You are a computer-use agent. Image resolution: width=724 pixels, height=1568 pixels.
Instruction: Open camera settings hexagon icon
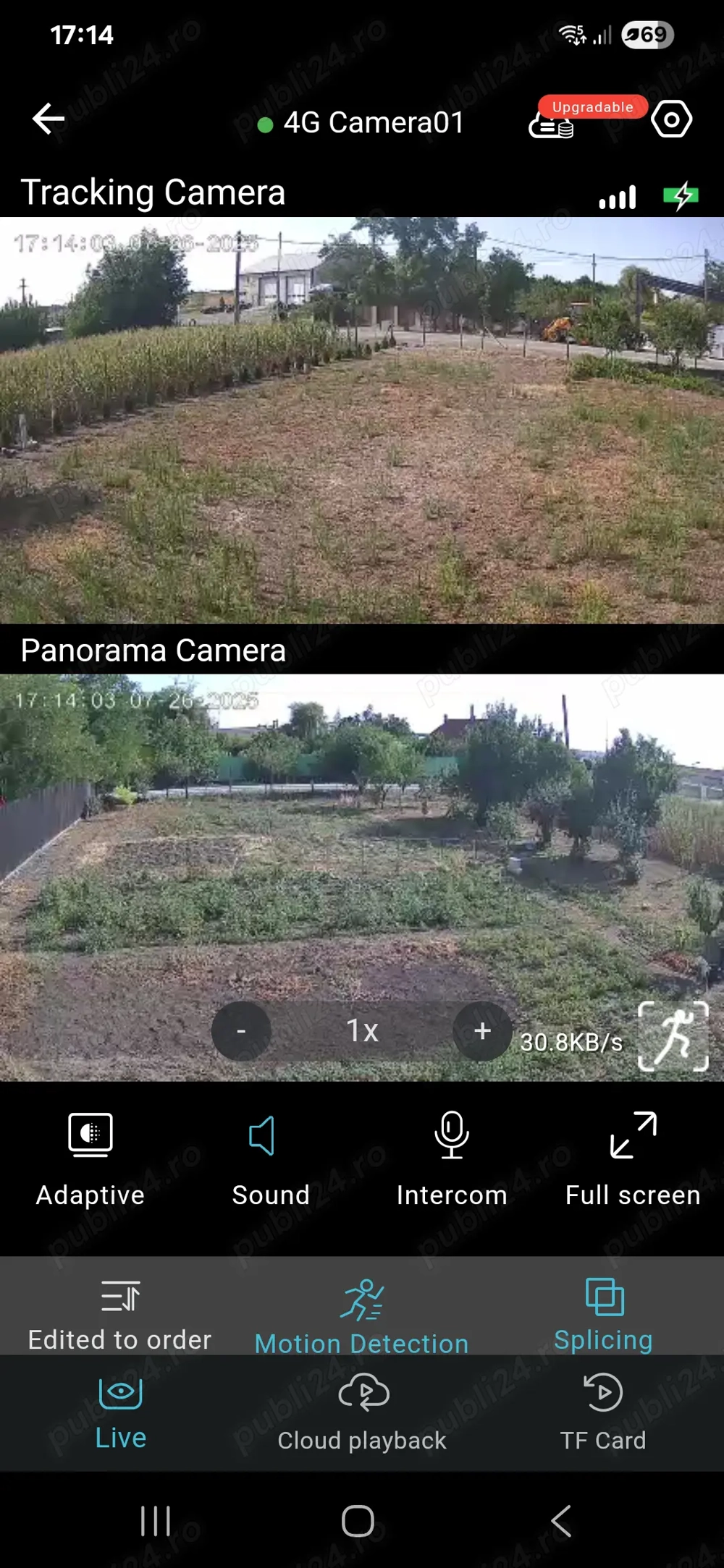671,120
